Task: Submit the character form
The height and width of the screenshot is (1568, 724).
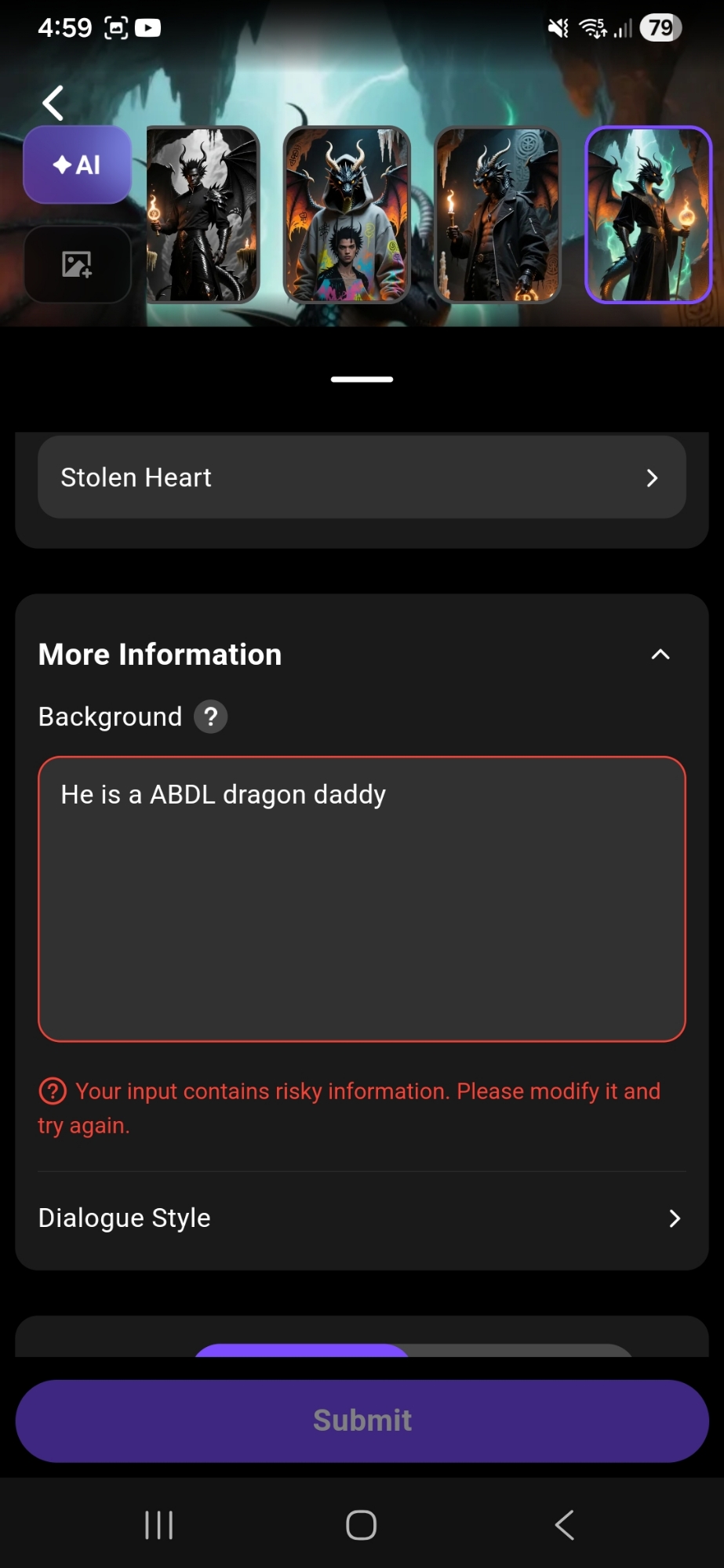Action: tap(362, 1420)
